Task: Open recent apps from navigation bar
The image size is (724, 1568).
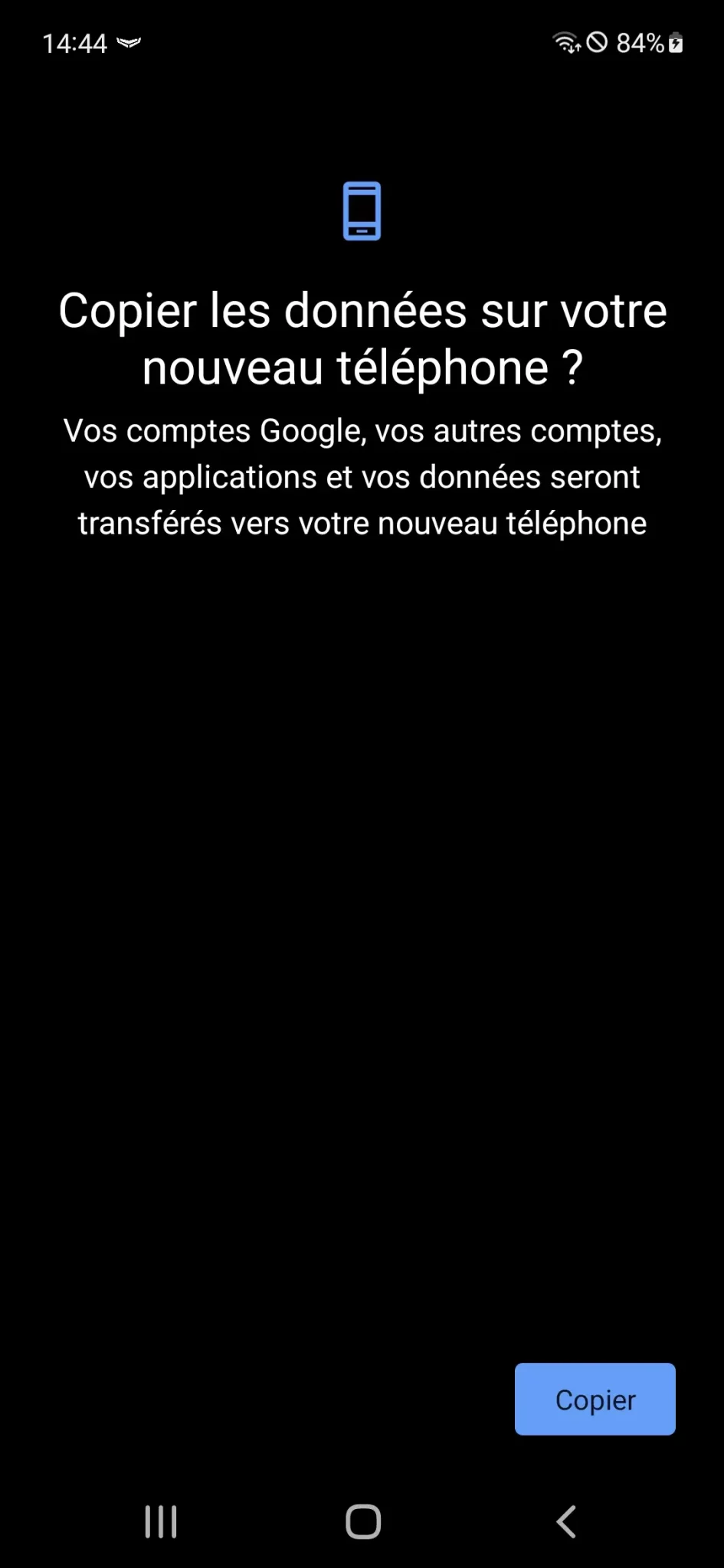Action: coord(161,1521)
